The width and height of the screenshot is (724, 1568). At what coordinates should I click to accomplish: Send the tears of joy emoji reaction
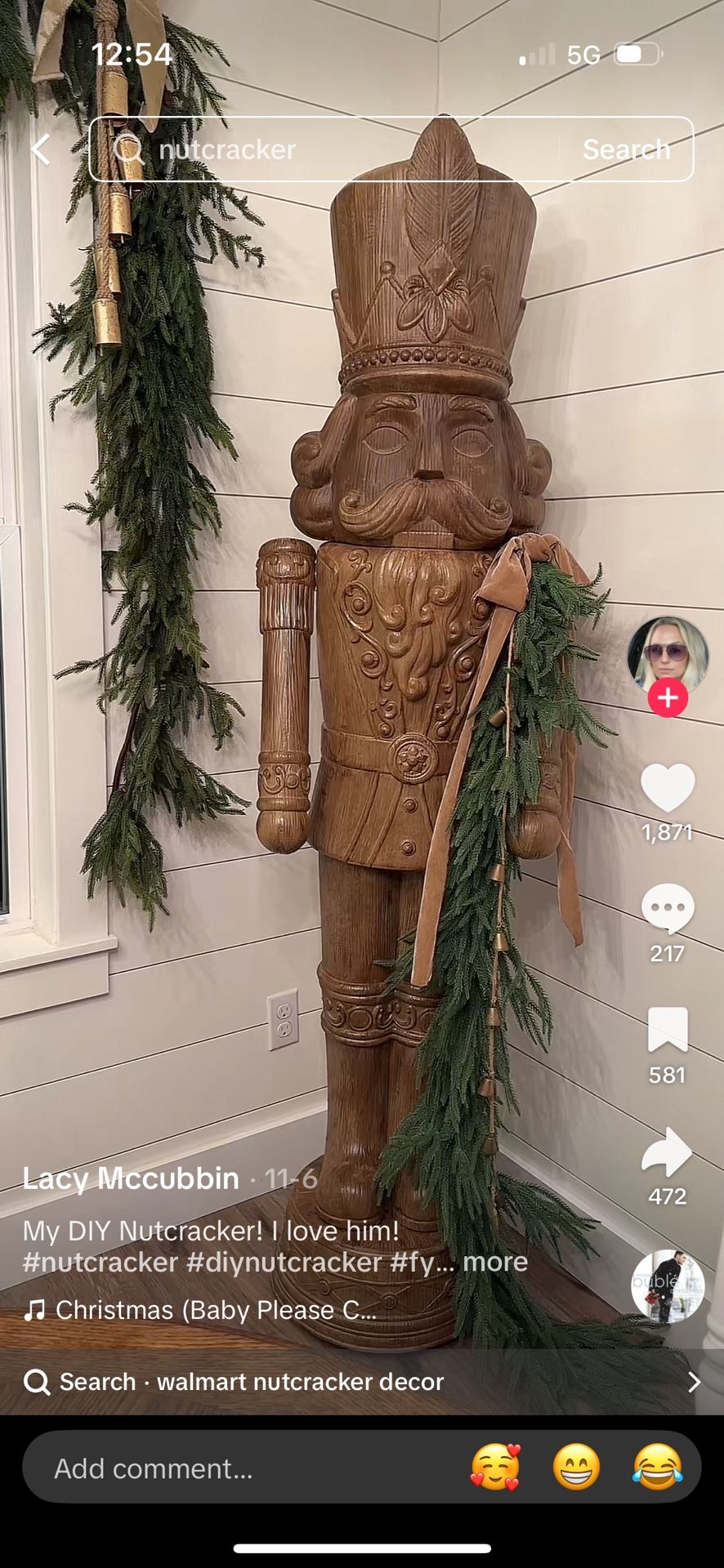tap(657, 1468)
